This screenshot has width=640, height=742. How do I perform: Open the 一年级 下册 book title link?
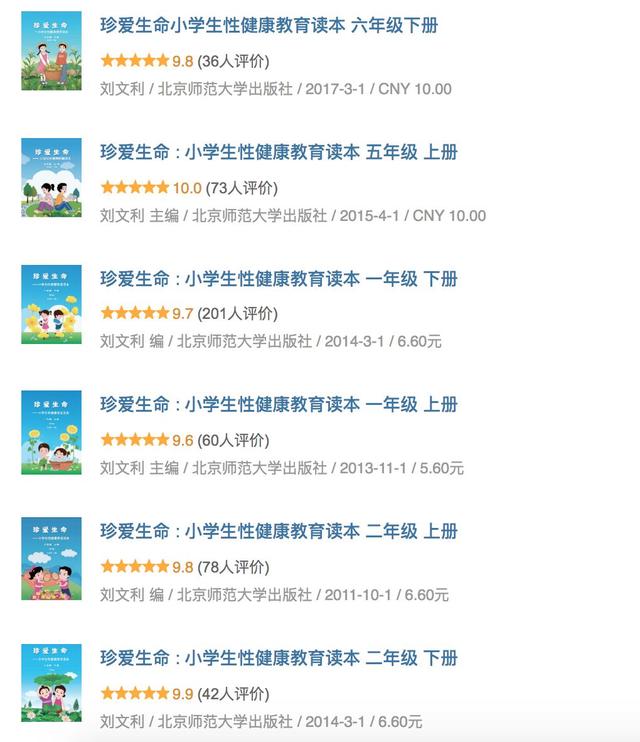tap(279, 279)
